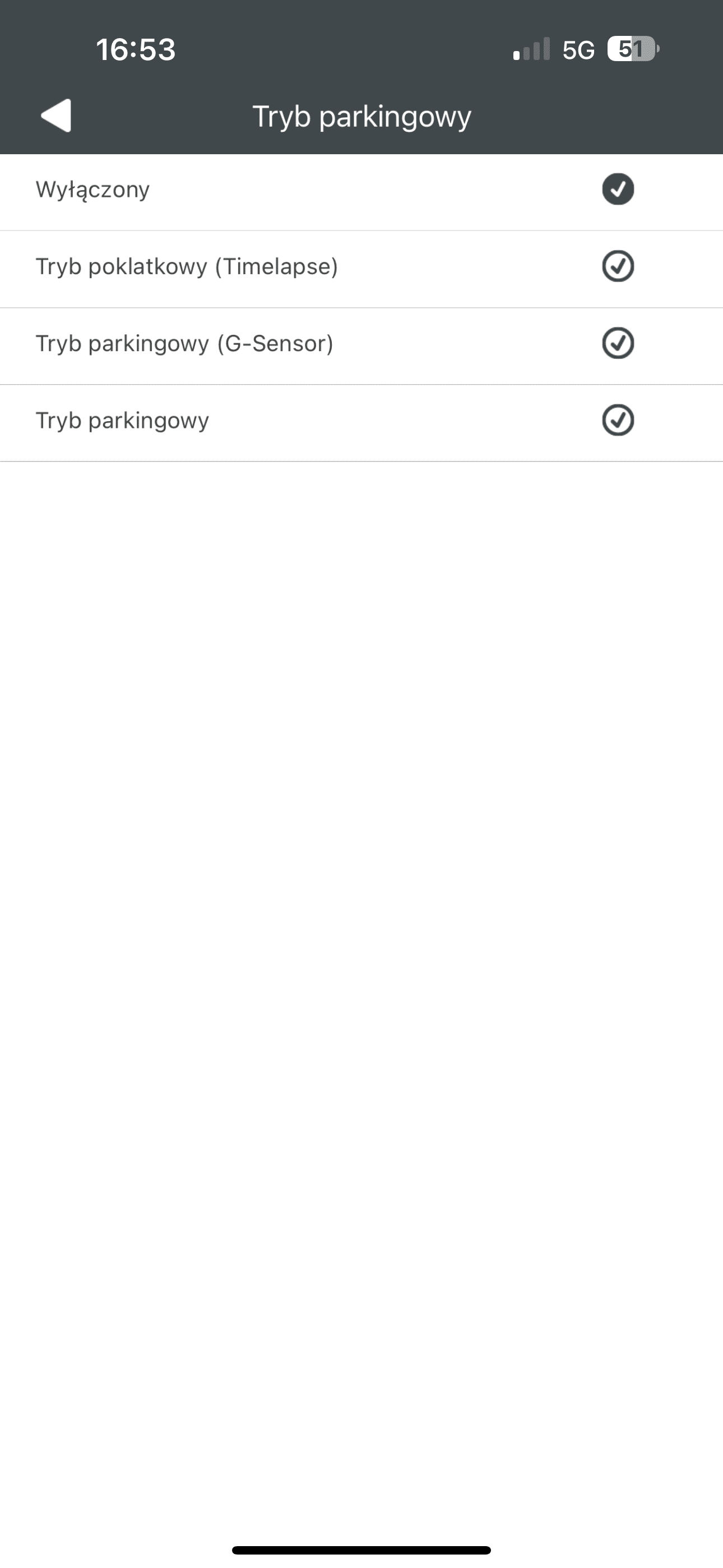The height and width of the screenshot is (1568, 723).
Task: Select the Wyłączony option
Action: (361, 190)
